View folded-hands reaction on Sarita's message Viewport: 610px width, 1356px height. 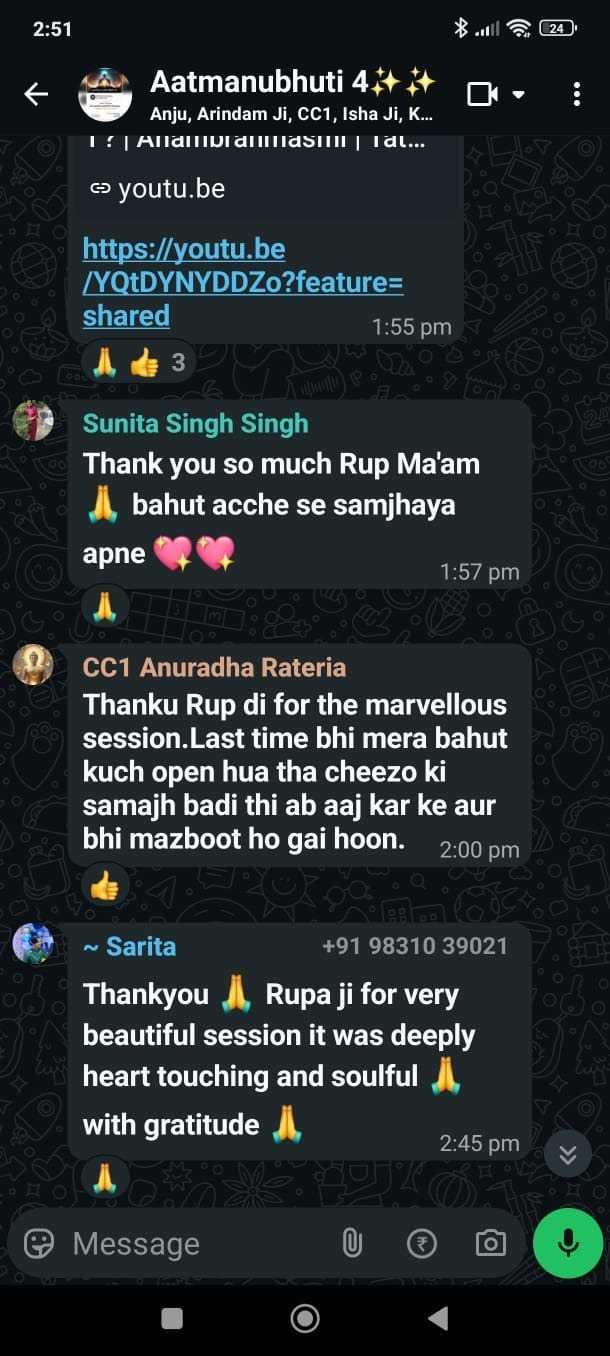tap(105, 1179)
